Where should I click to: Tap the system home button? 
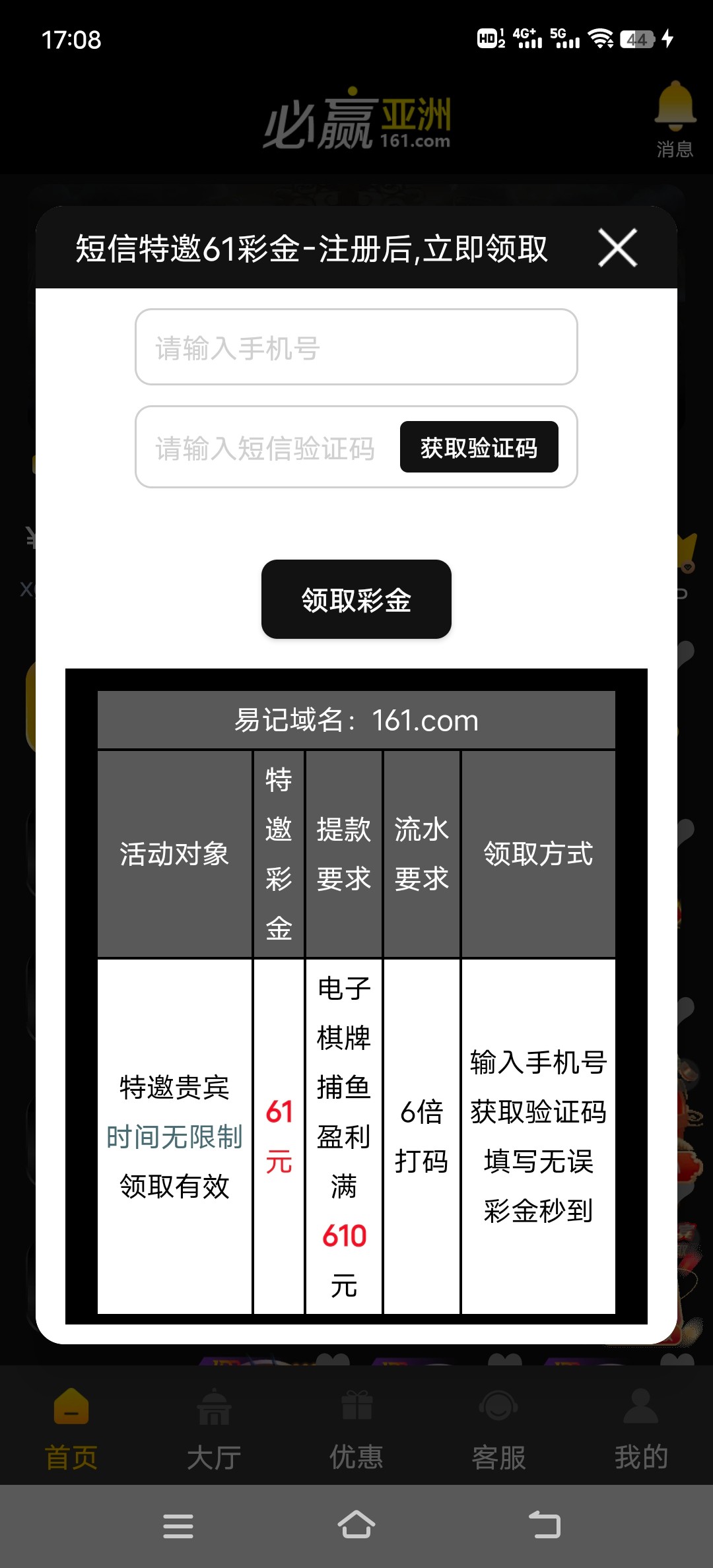pyautogui.click(x=356, y=1525)
